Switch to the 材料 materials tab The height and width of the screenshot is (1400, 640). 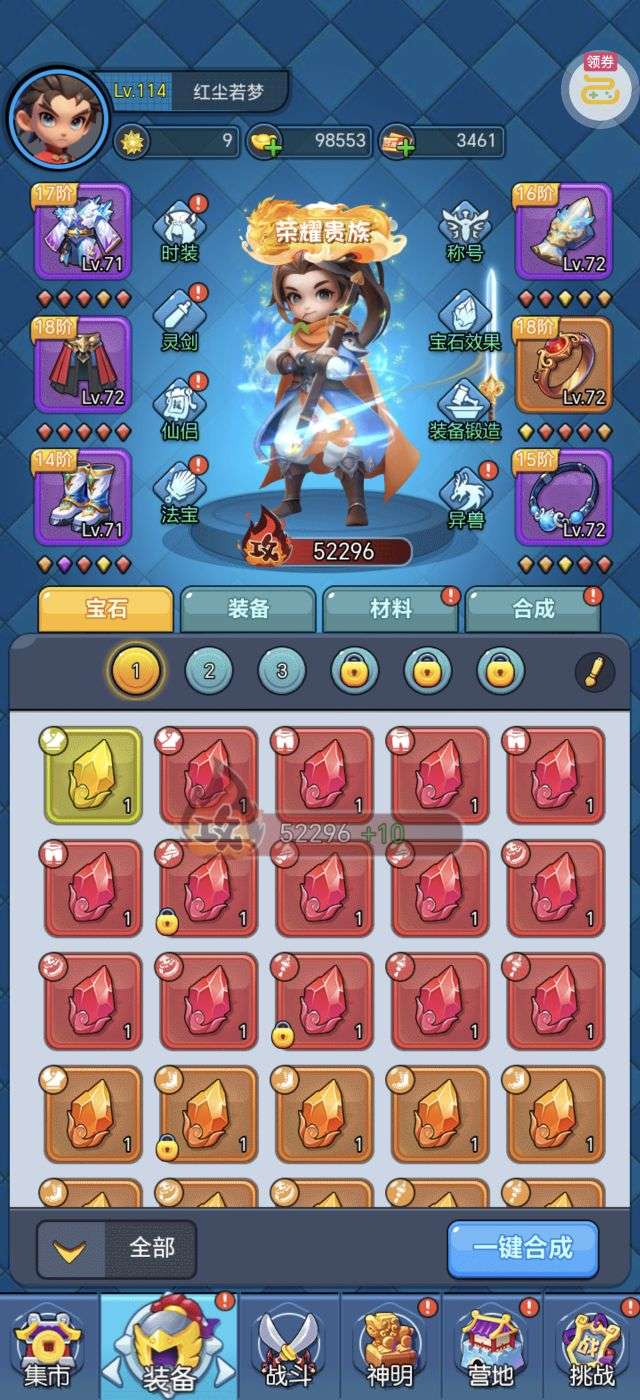click(389, 608)
